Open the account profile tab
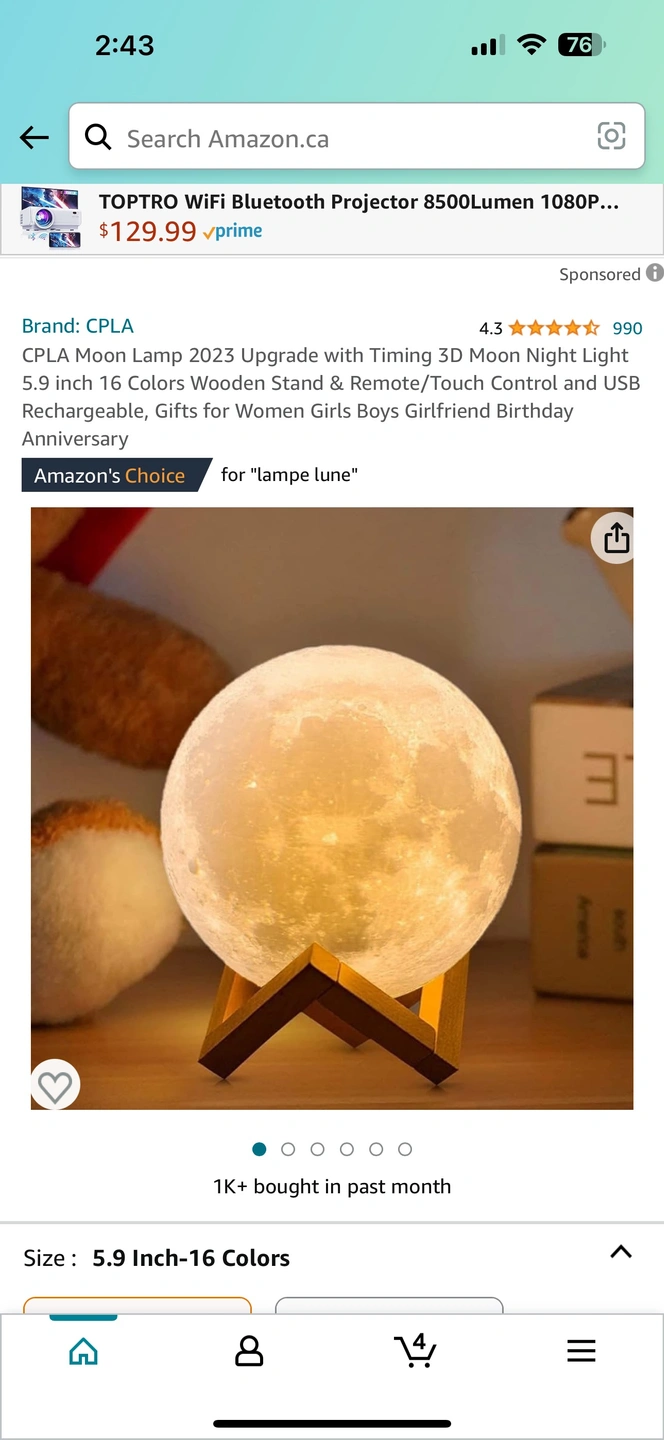The width and height of the screenshot is (664, 1440). [248, 1352]
